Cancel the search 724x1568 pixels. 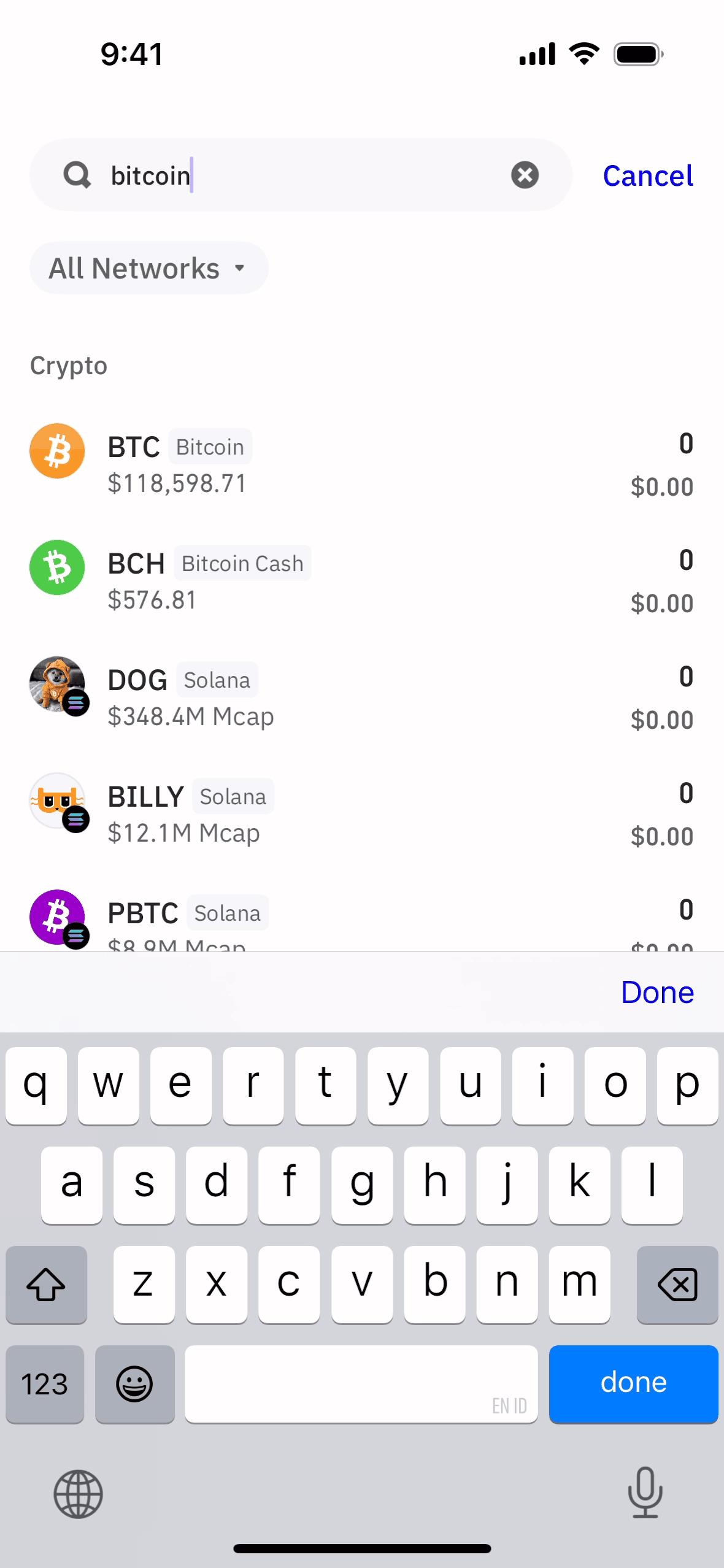tap(647, 176)
